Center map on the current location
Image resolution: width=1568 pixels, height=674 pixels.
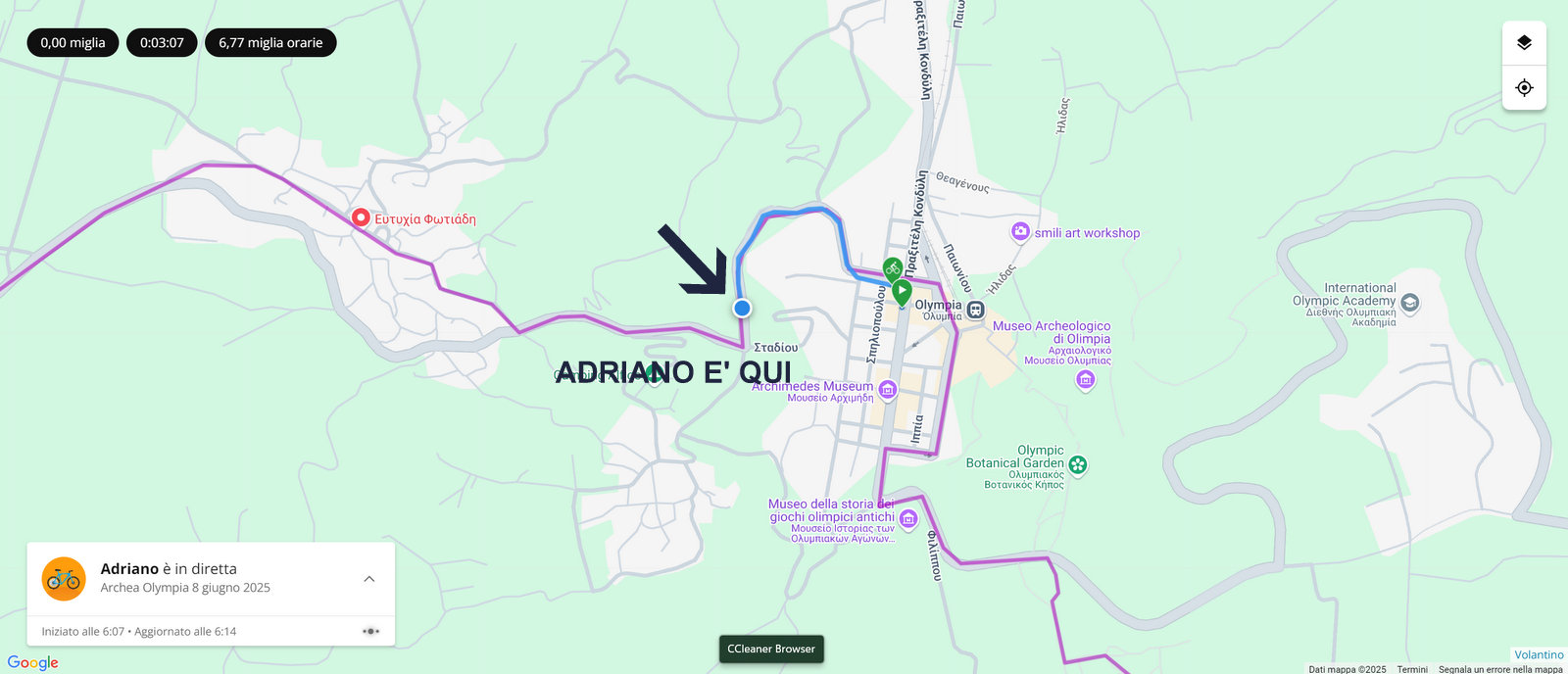click(1524, 88)
